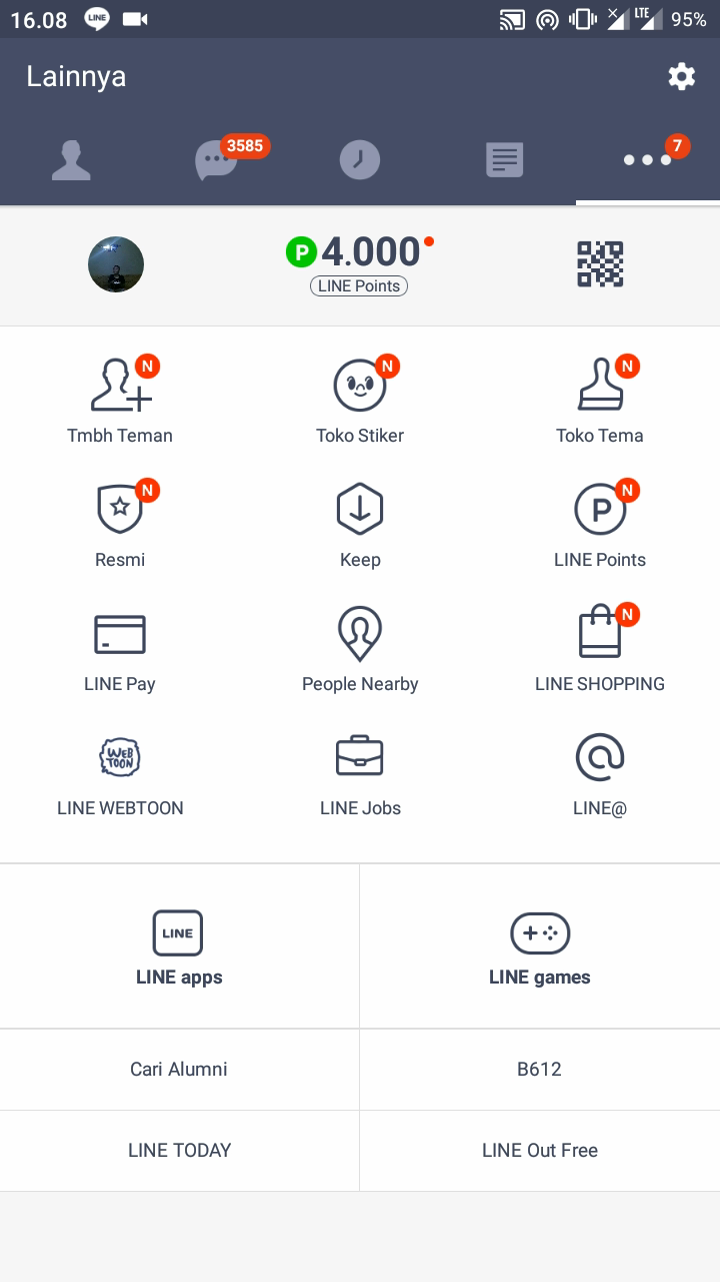The height and width of the screenshot is (1282, 720).
Task: Open Tmbh Teman to add friends
Action: (120, 400)
